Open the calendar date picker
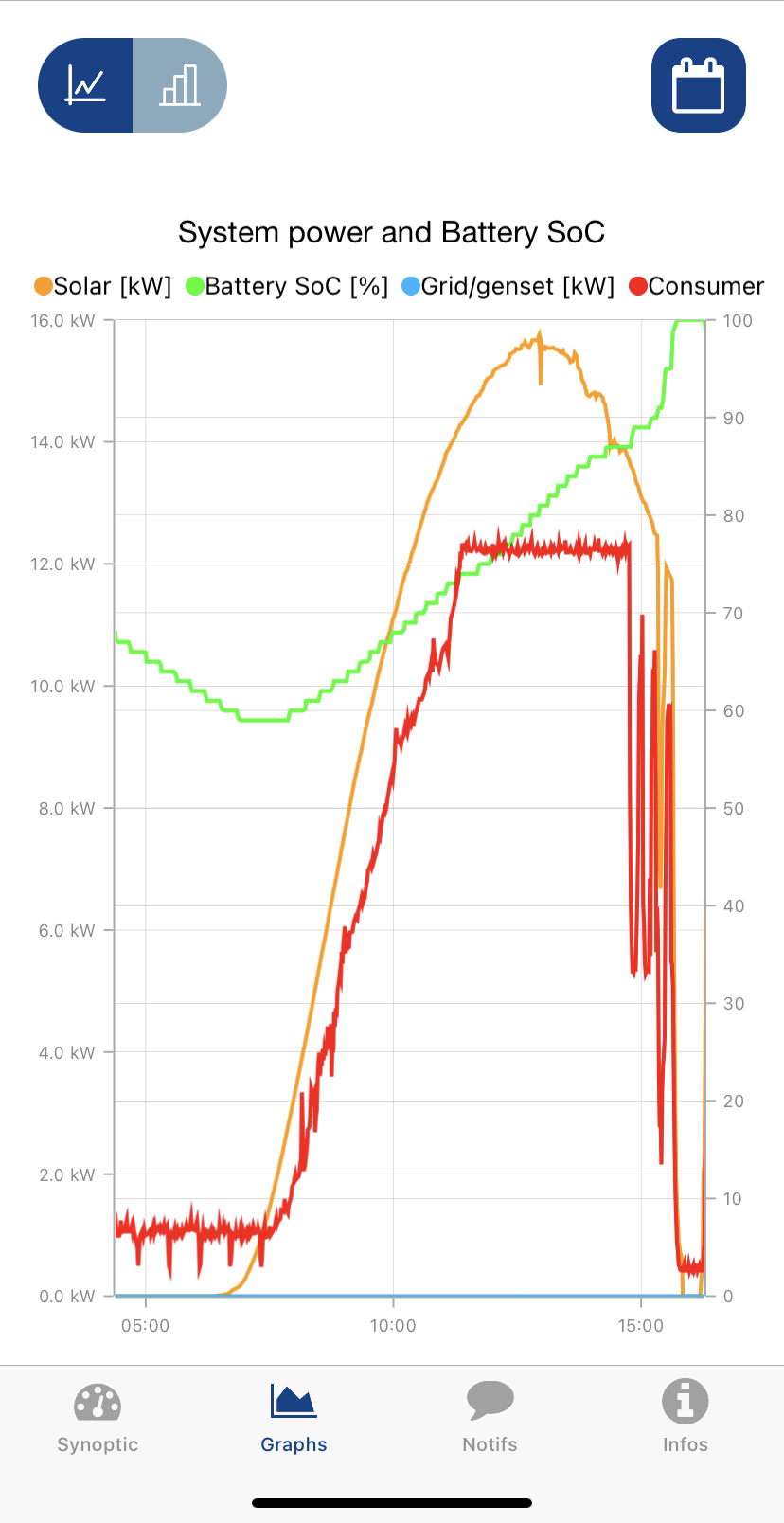The height and width of the screenshot is (1523, 784). click(x=698, y=85)
